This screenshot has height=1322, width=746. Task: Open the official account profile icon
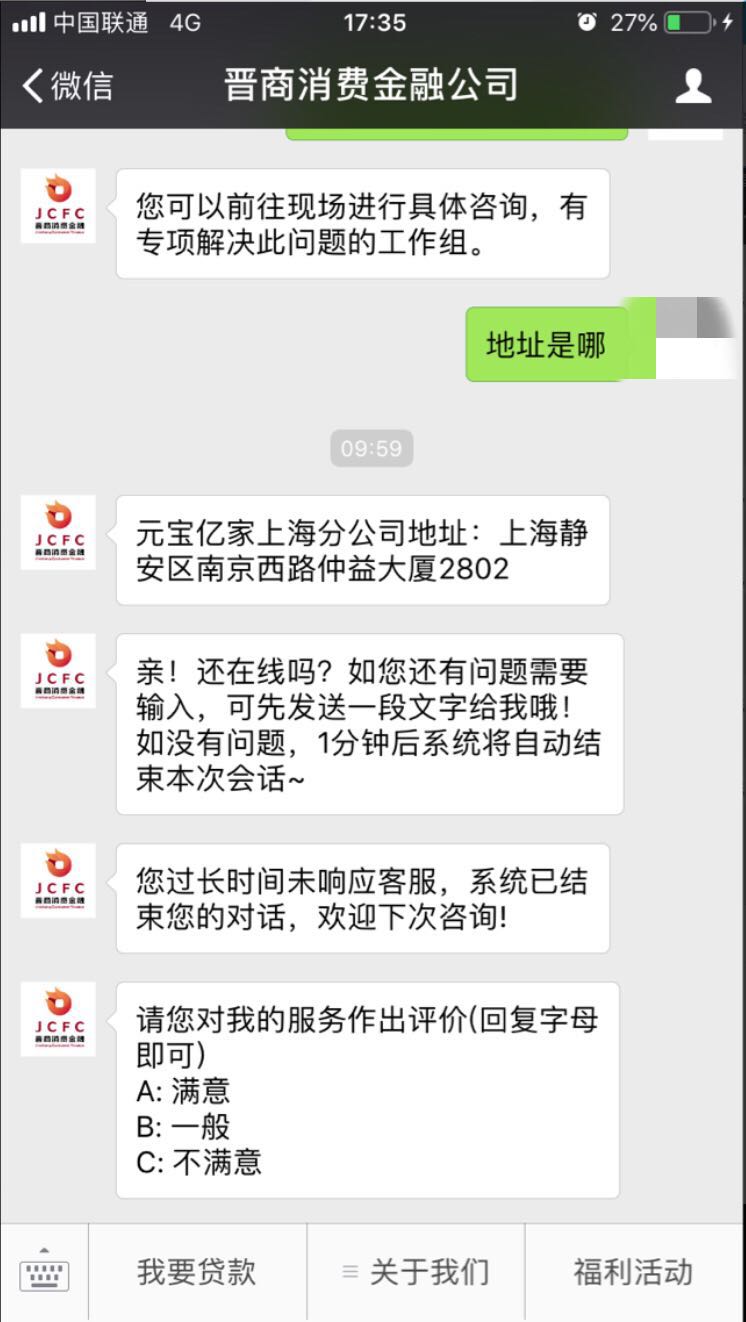pyautogui.click(x=693, y=86)
